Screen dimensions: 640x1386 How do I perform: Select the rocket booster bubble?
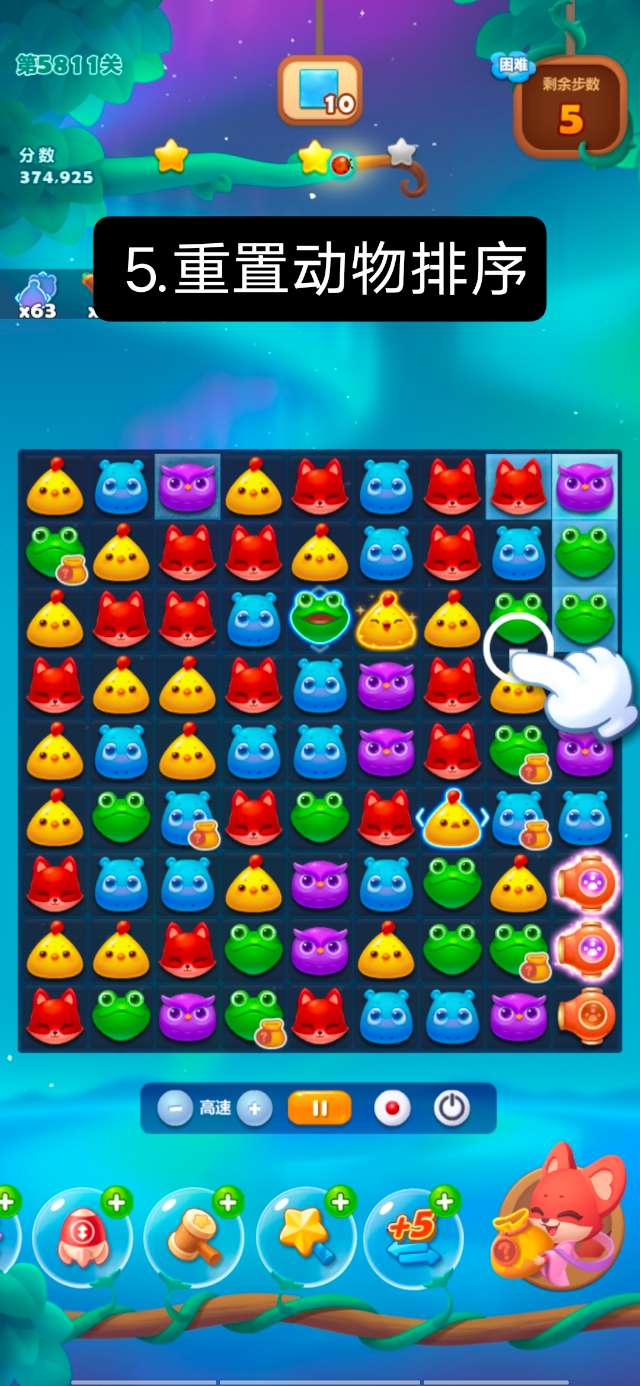[82, 1236]
